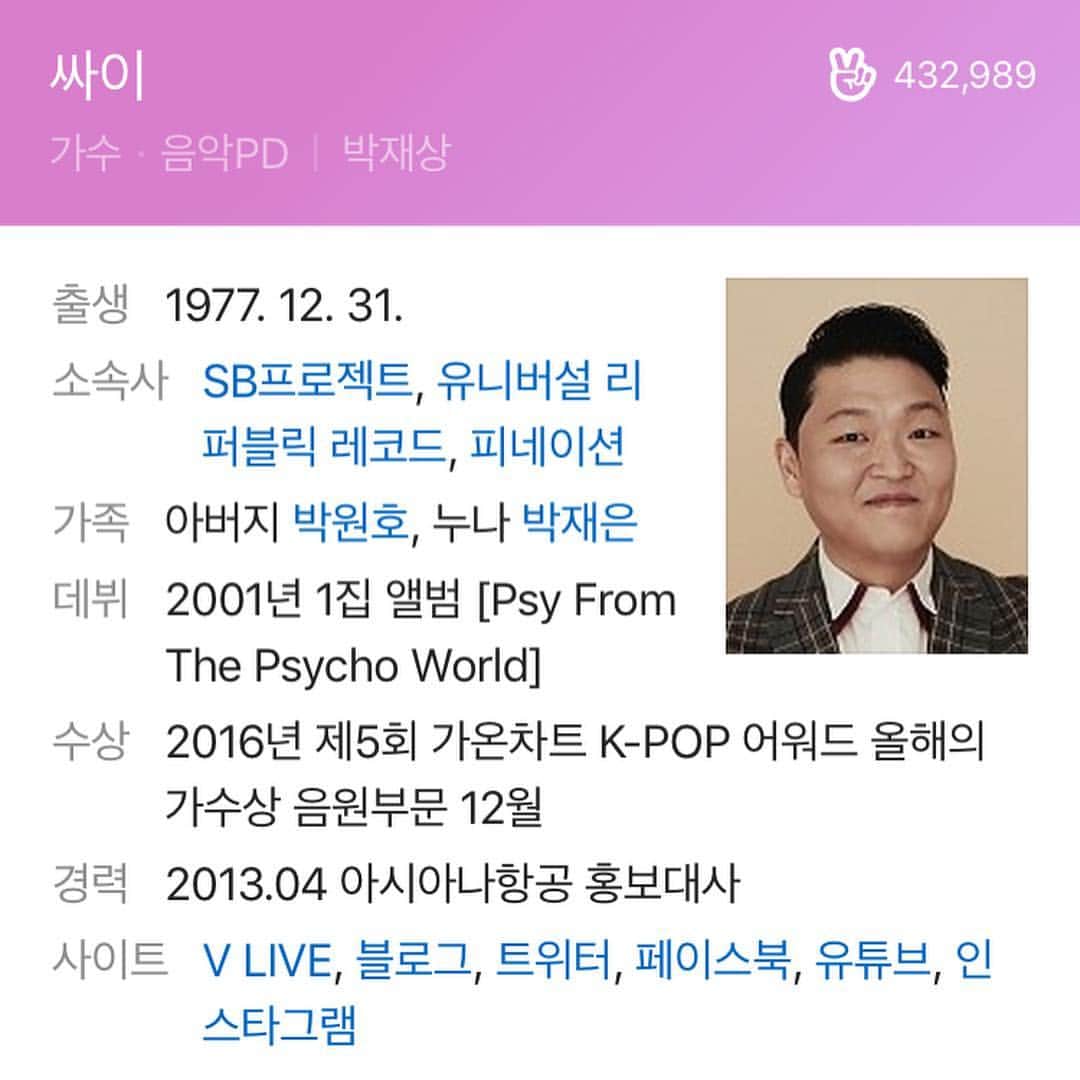
Task: Open the 트위터 site link
Action: click(x=553, y=961)
